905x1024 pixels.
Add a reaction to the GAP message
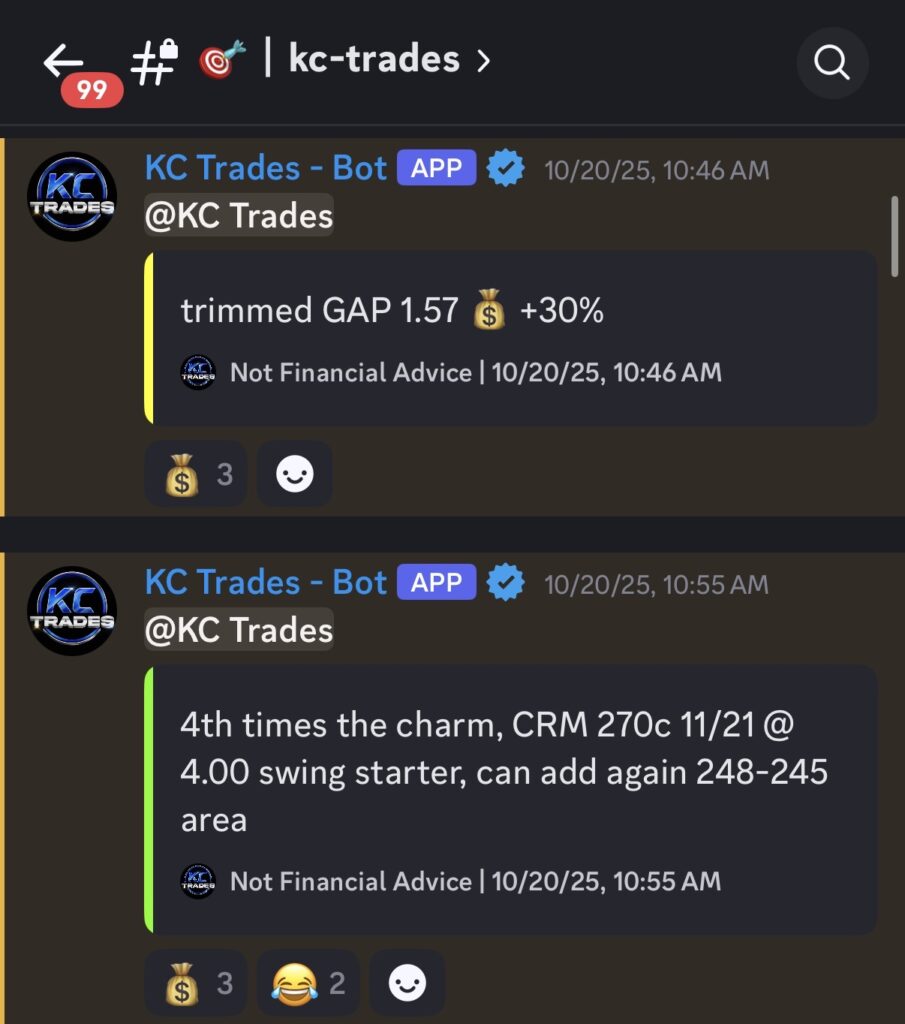(294, 474)
